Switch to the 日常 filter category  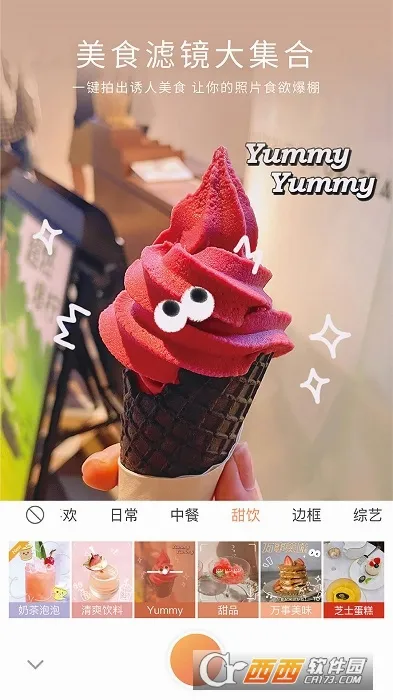(x=124, y=515)
